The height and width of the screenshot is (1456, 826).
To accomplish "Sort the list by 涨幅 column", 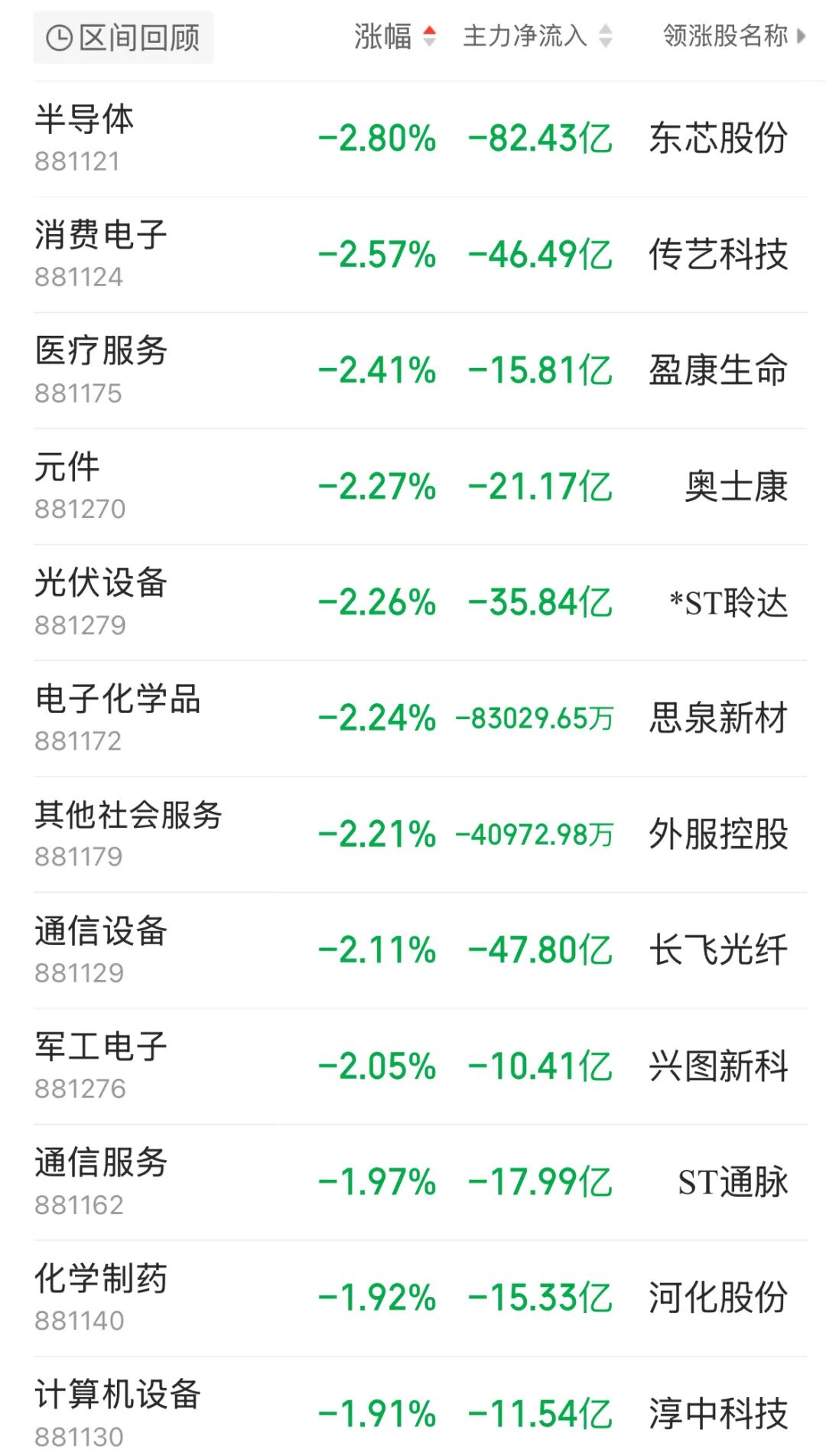I will coord(395,36).
